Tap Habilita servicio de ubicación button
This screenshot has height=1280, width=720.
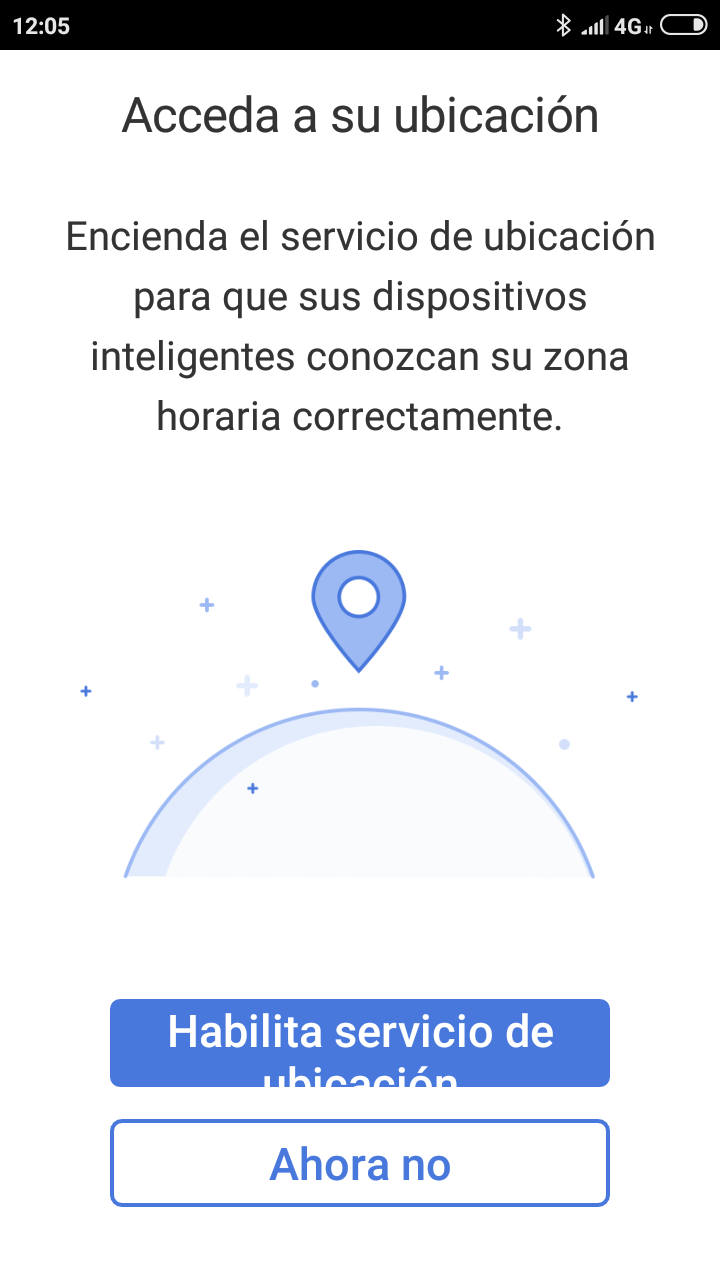360,1042
